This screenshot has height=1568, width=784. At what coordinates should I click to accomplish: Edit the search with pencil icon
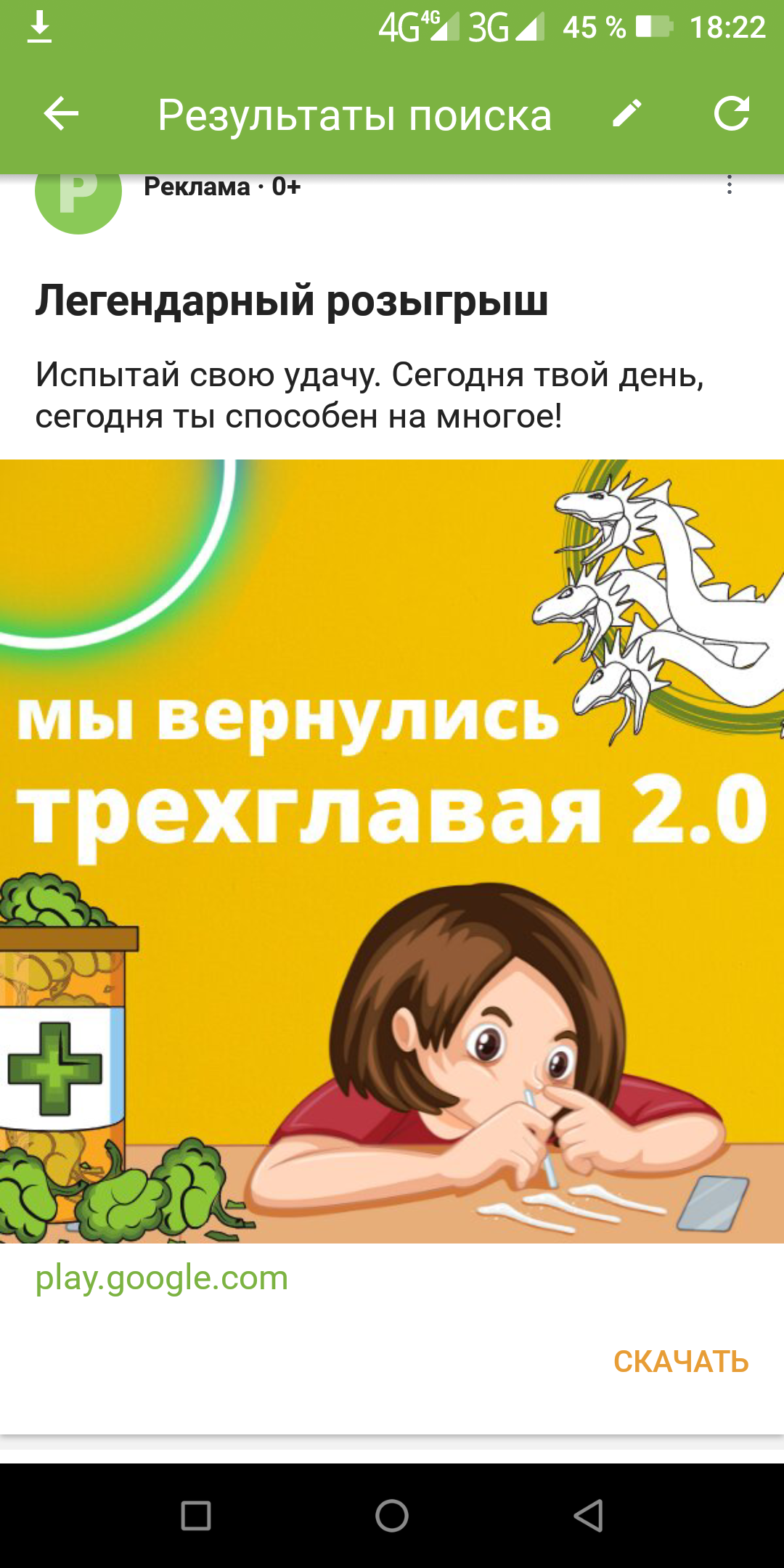627,114
